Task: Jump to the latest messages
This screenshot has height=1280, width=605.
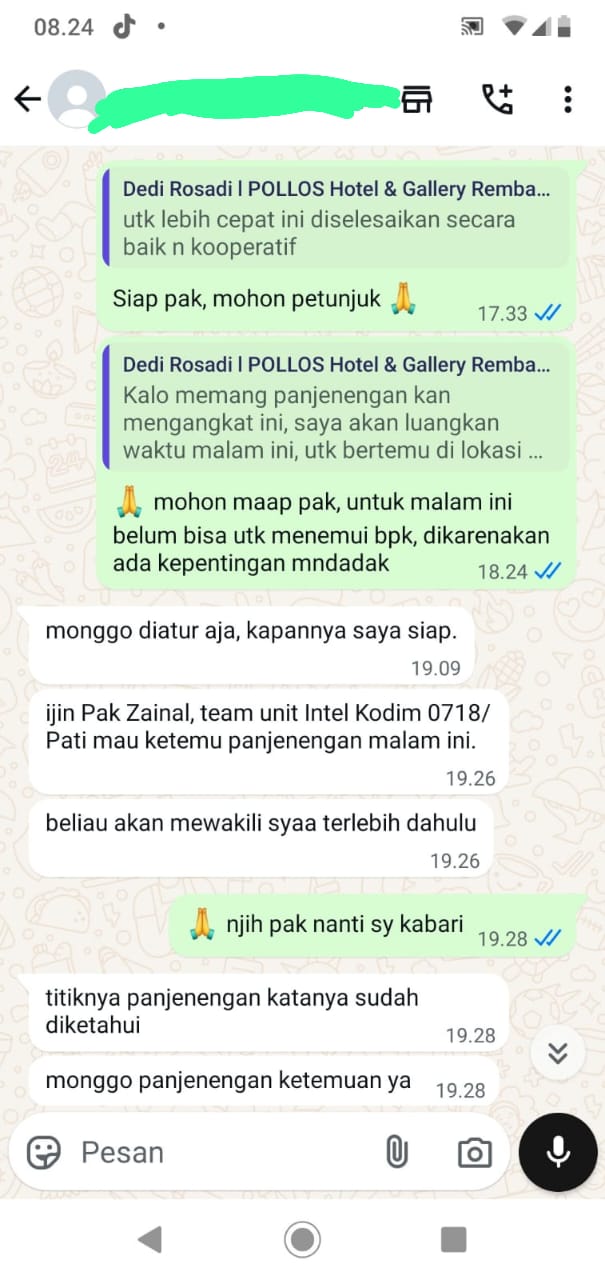Action: click(558, 1052)
